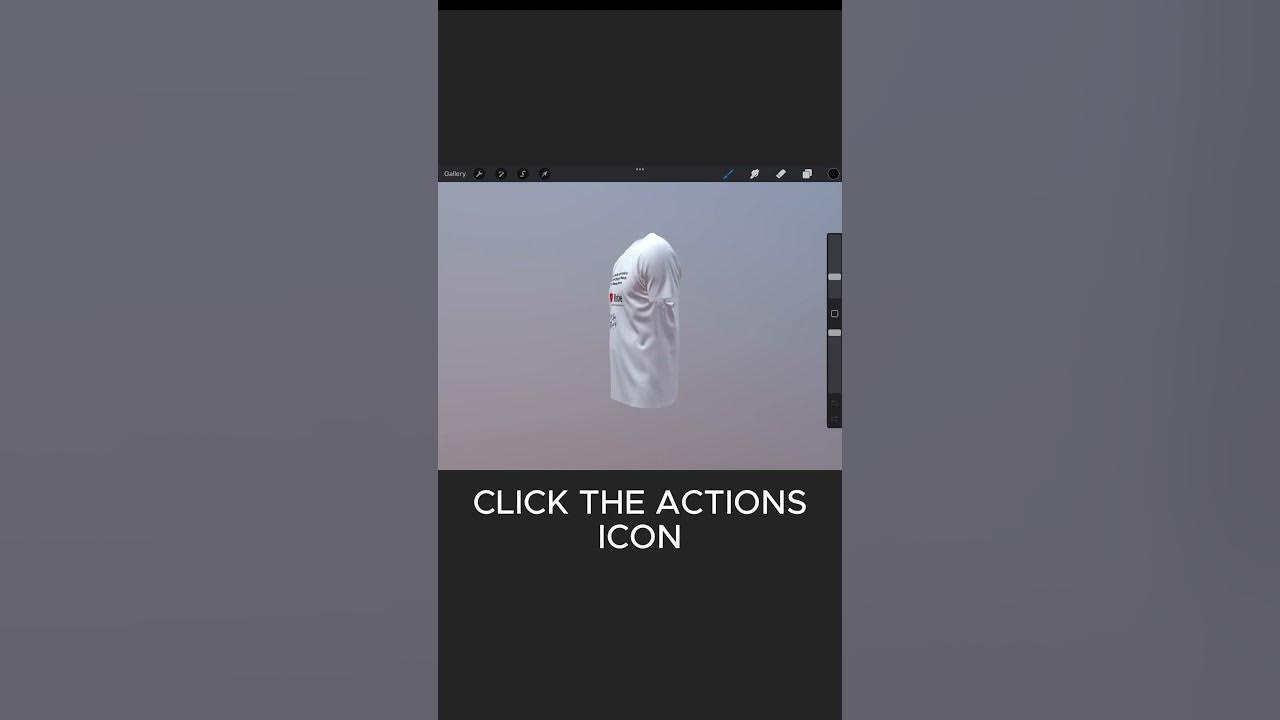Redo the last undone action

tap(834, 417)
